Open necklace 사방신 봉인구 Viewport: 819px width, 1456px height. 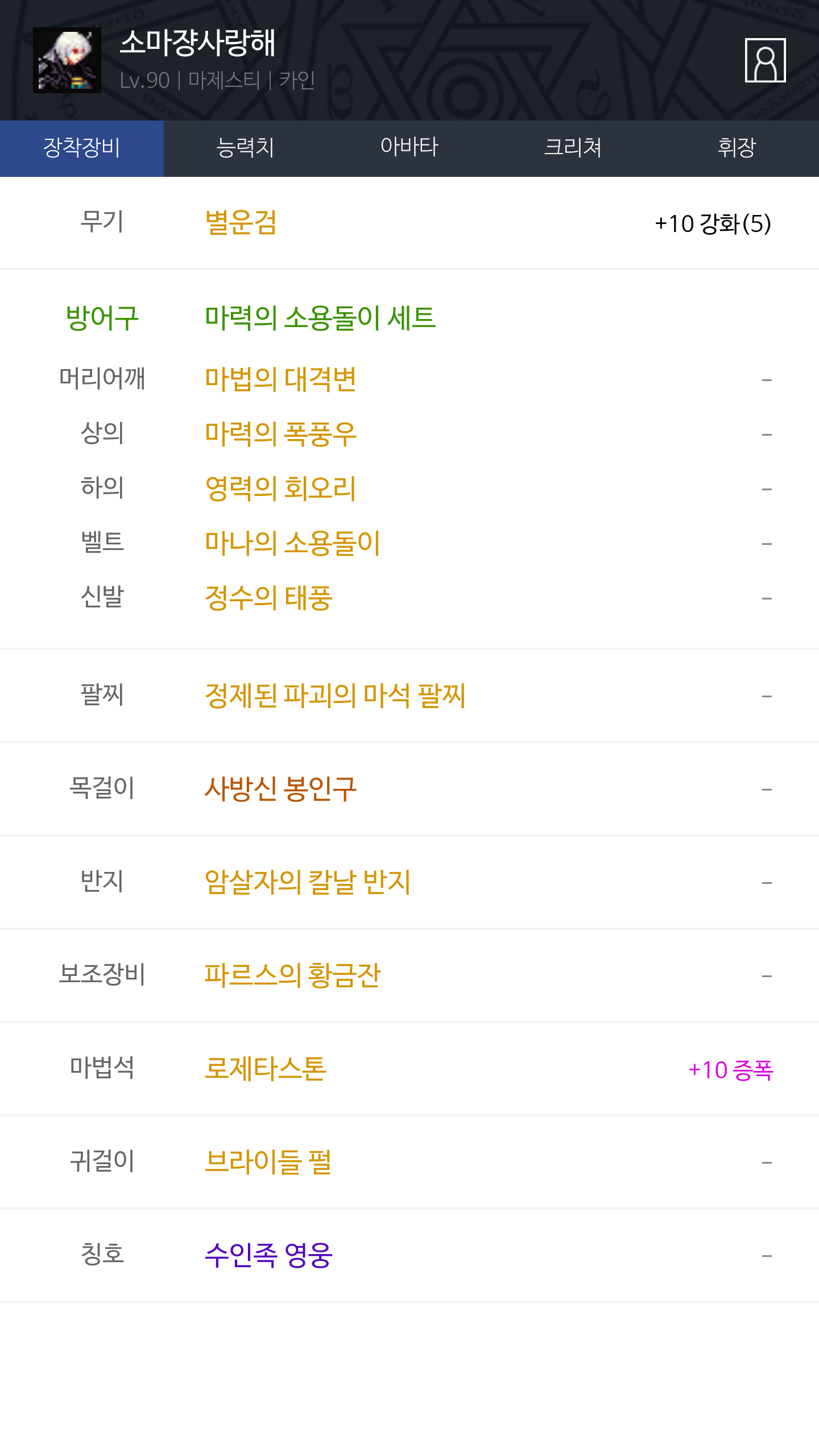tap(280, 789)
